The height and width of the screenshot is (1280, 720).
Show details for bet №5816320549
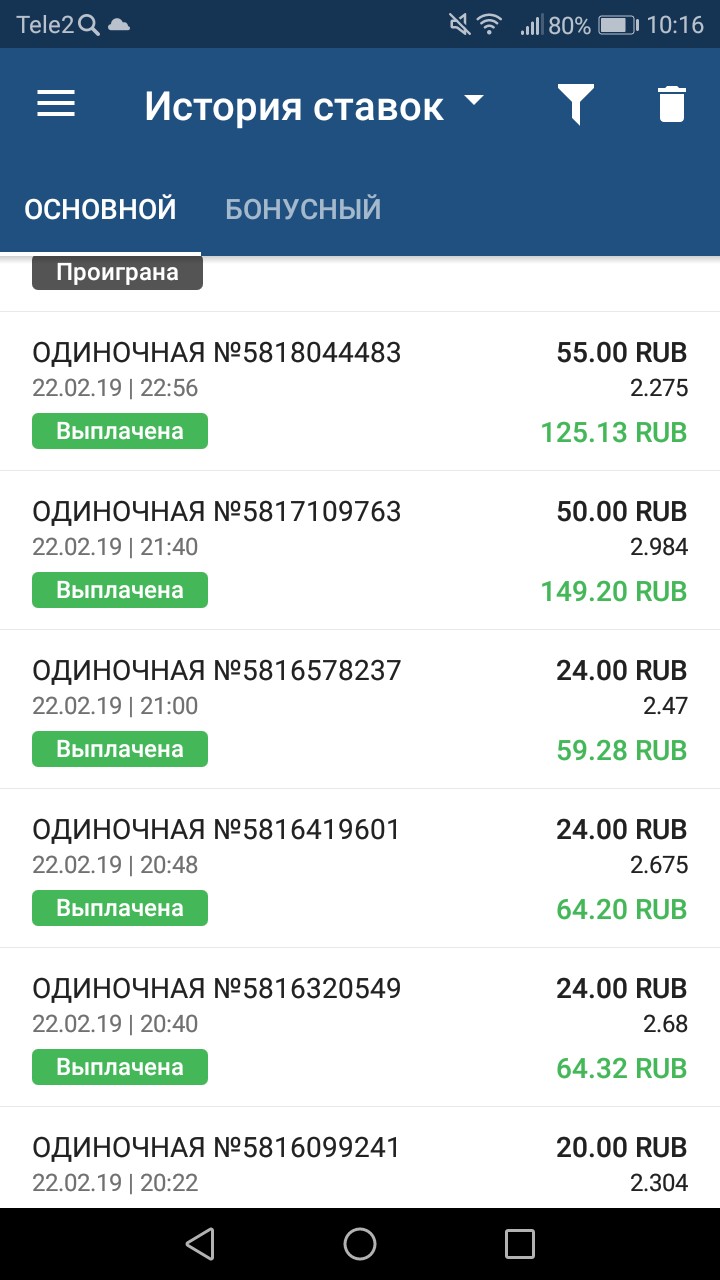(360, 1027)
